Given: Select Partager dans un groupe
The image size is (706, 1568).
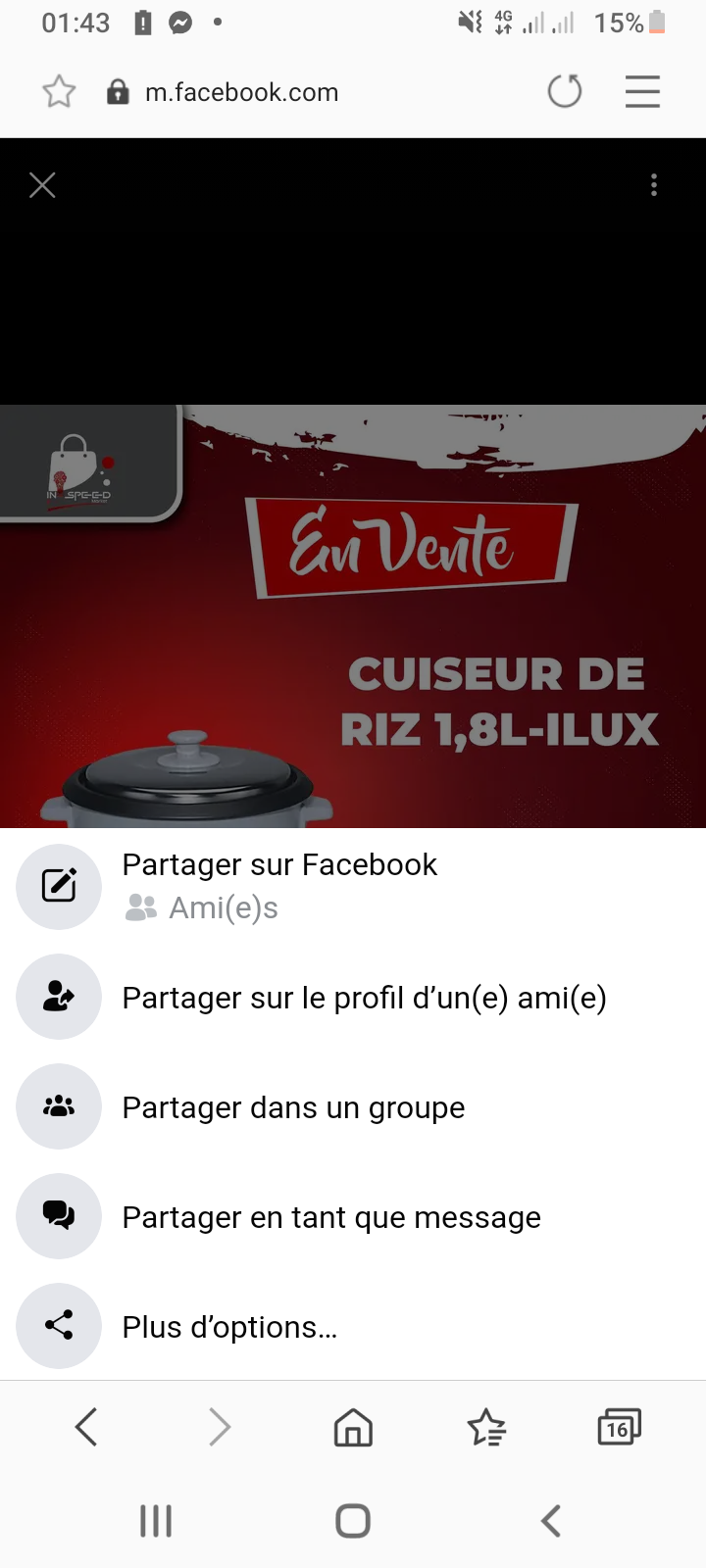Looking at the screenshot, I should 293,1107.
